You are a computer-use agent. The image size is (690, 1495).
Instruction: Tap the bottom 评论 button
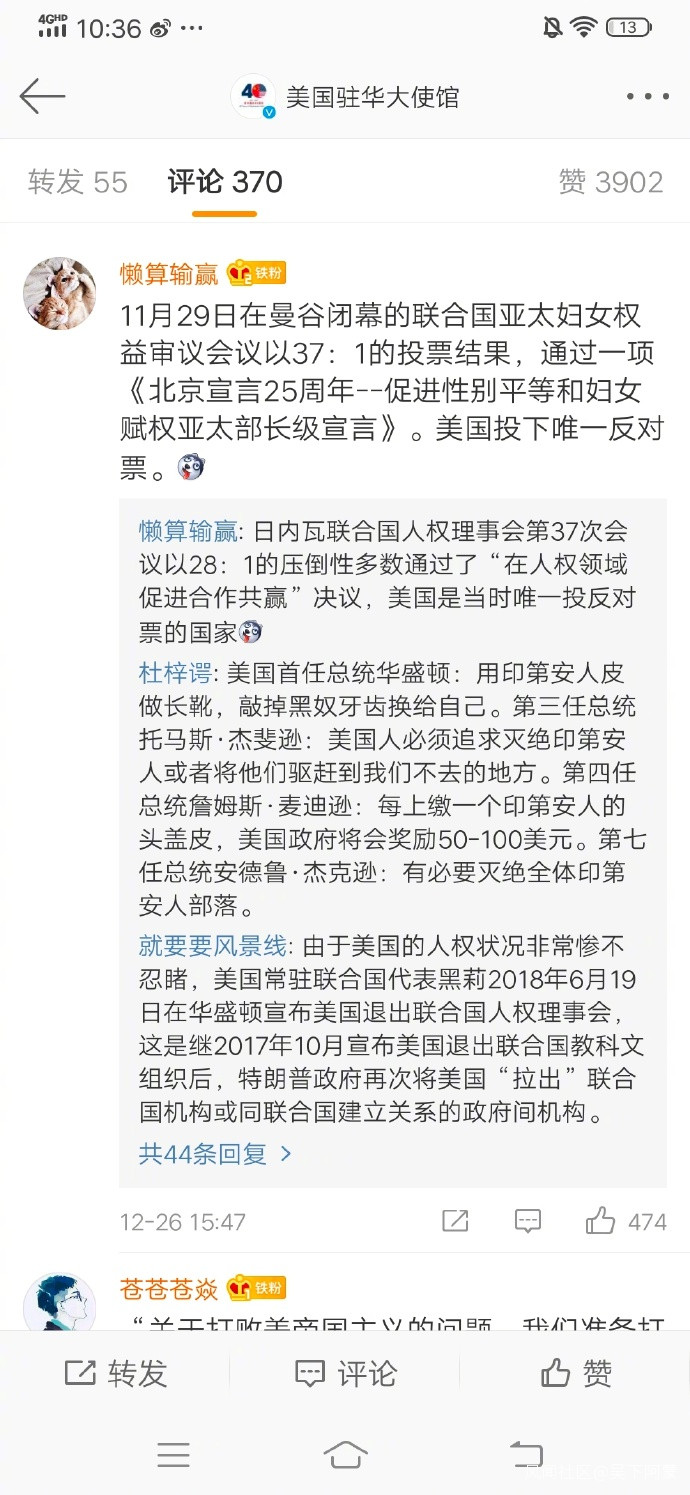tap(345, 1373)
